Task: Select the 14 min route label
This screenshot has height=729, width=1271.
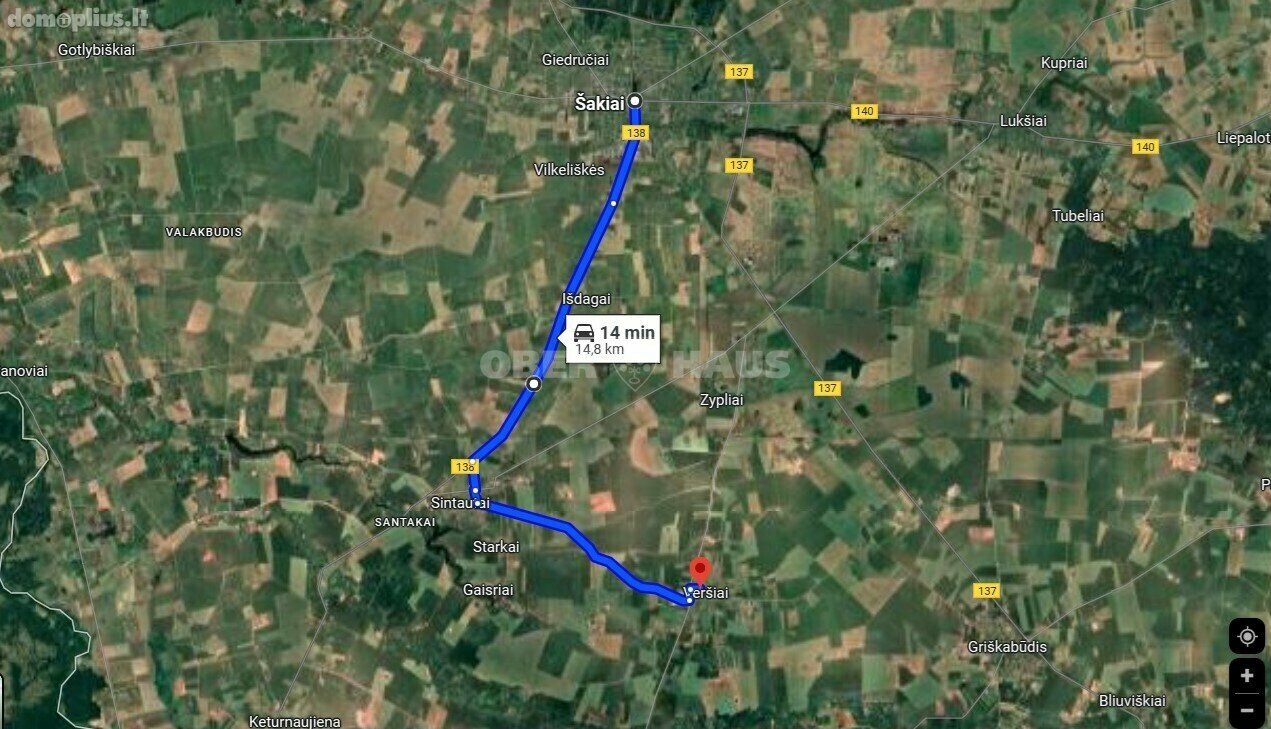Action: tap(613, 339)
